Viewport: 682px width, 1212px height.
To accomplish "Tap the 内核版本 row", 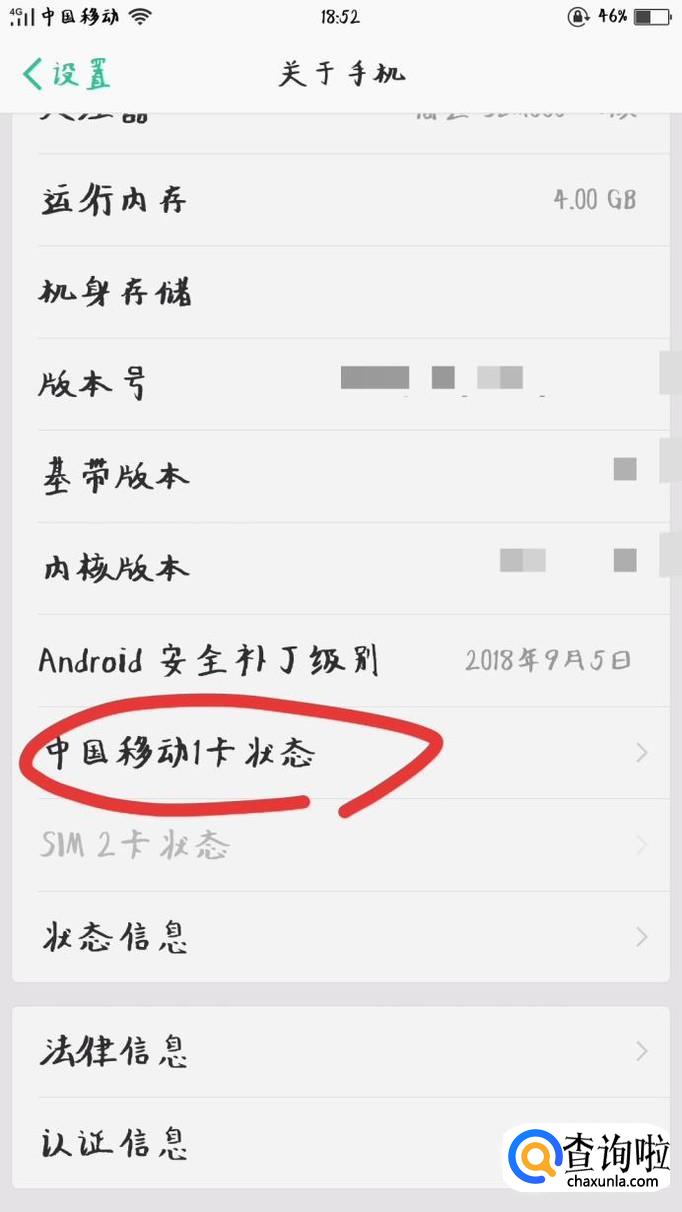I will (341, 568).
